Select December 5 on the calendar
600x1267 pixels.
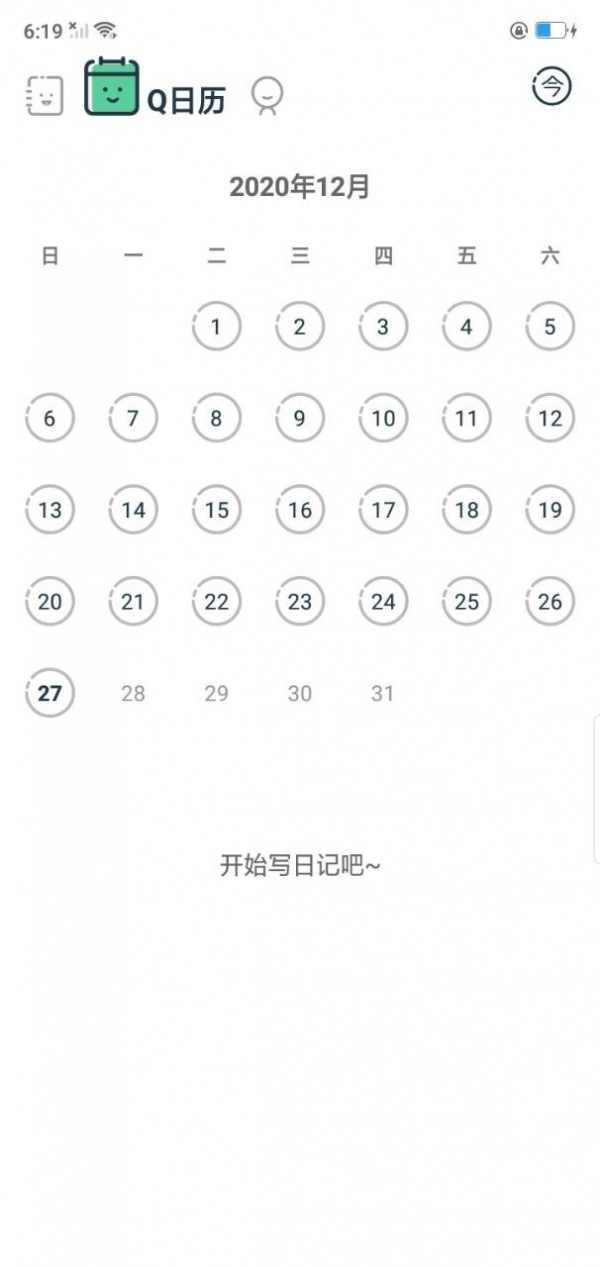pos(550,326)
